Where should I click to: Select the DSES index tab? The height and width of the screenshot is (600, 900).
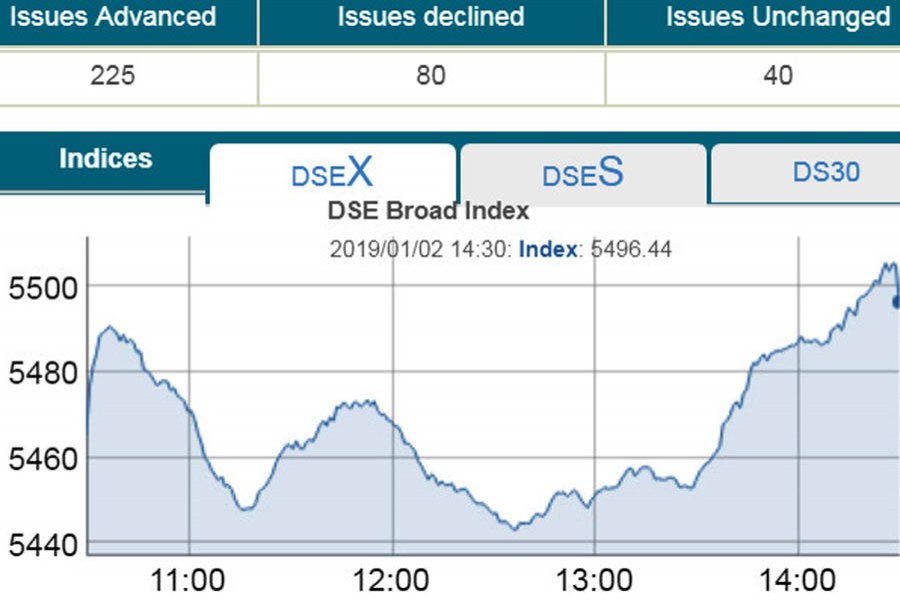tap(583, 173)
